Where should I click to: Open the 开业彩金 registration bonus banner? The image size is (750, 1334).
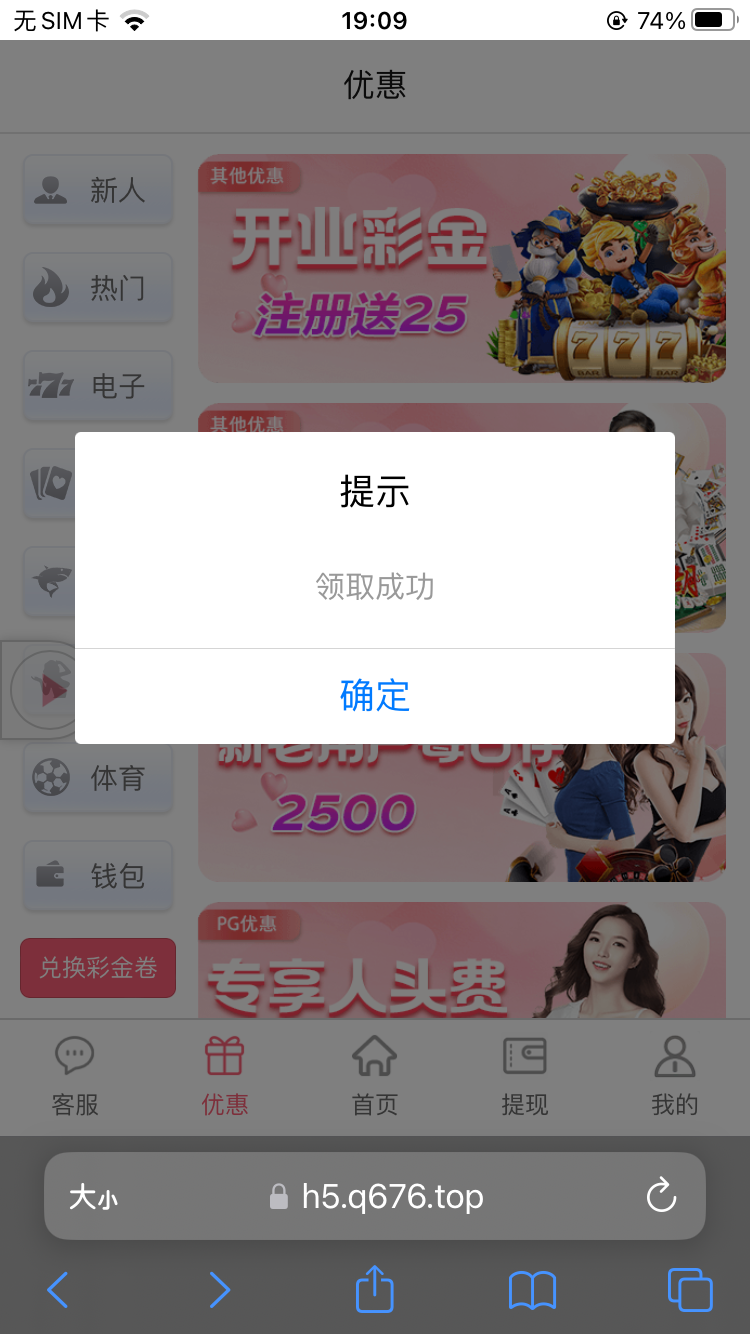coord(461,268)
